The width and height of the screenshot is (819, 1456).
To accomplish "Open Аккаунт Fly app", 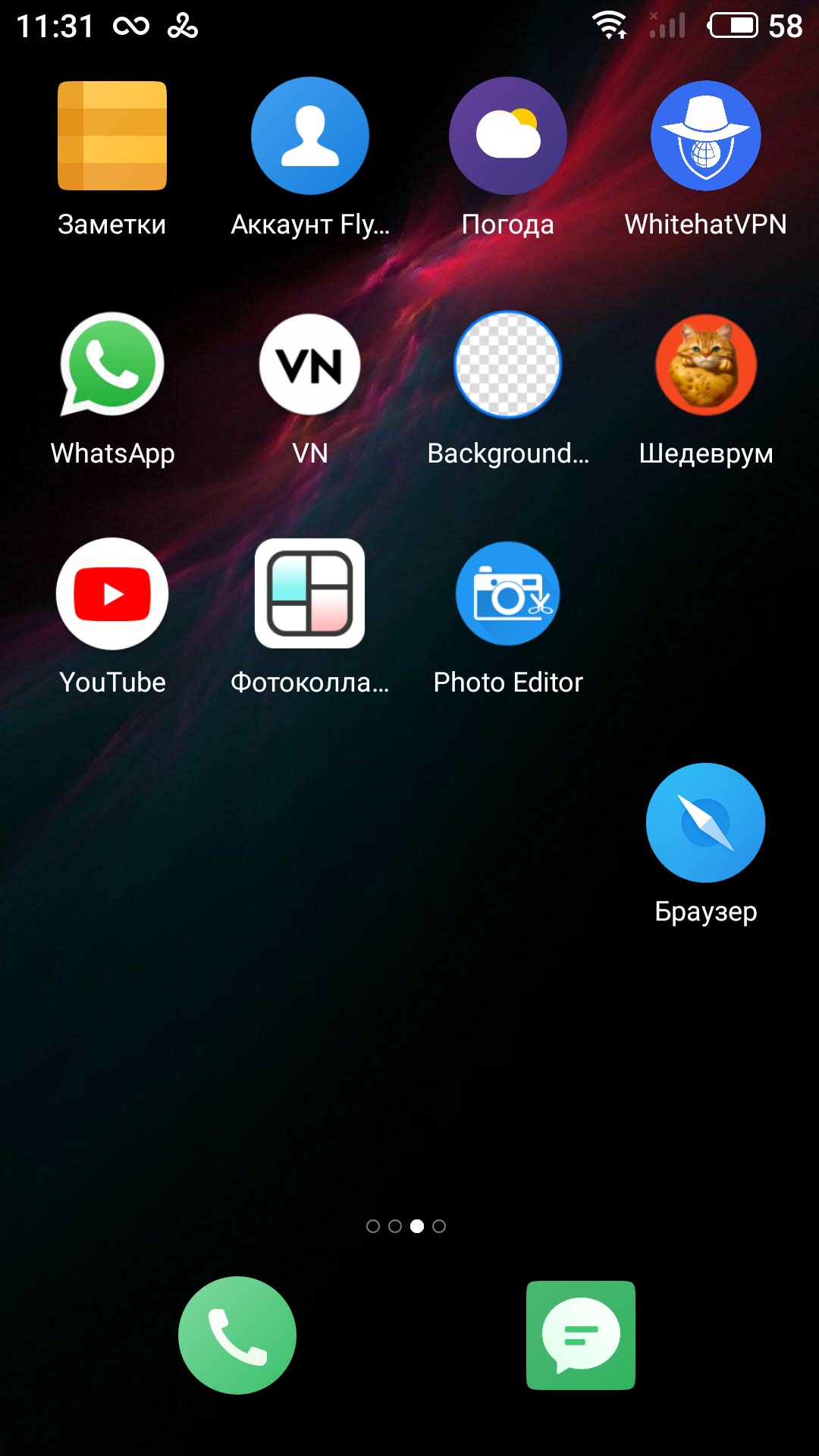I will tap(310, 136).
